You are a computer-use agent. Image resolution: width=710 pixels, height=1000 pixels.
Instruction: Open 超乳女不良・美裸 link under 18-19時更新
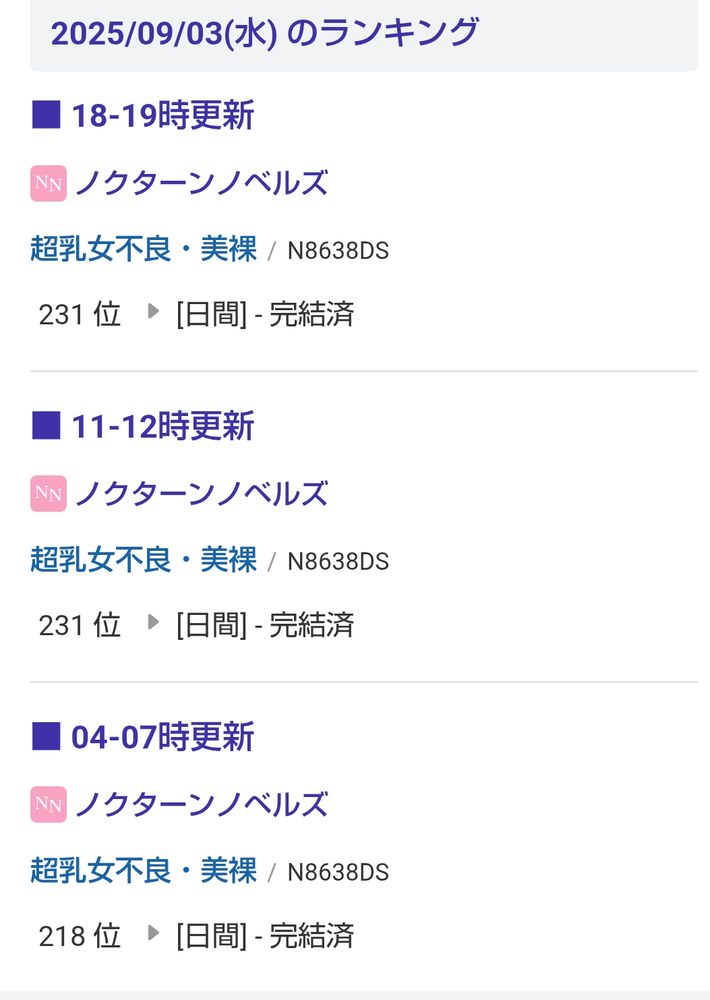tap(144, 249)
